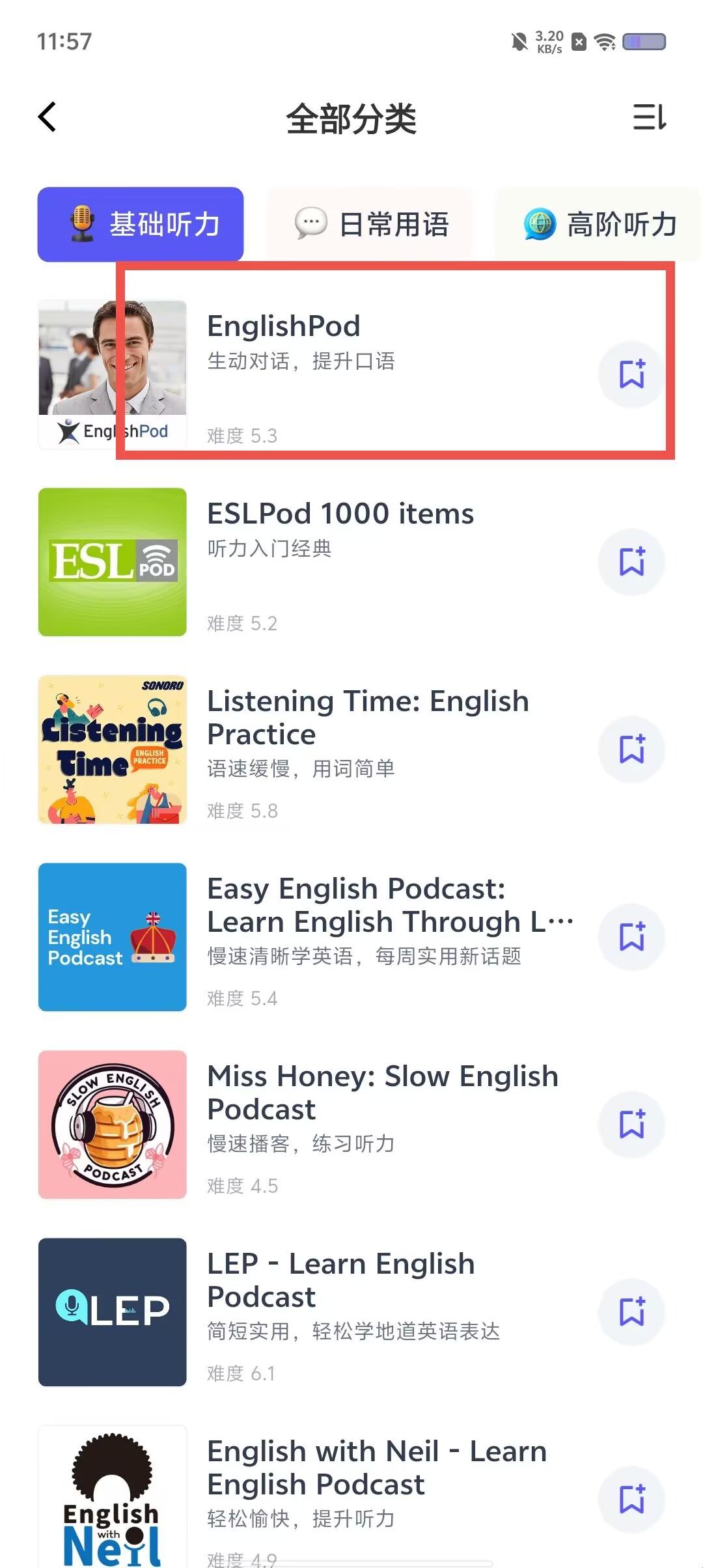Bookmark English with Neil podcast

631,1499
